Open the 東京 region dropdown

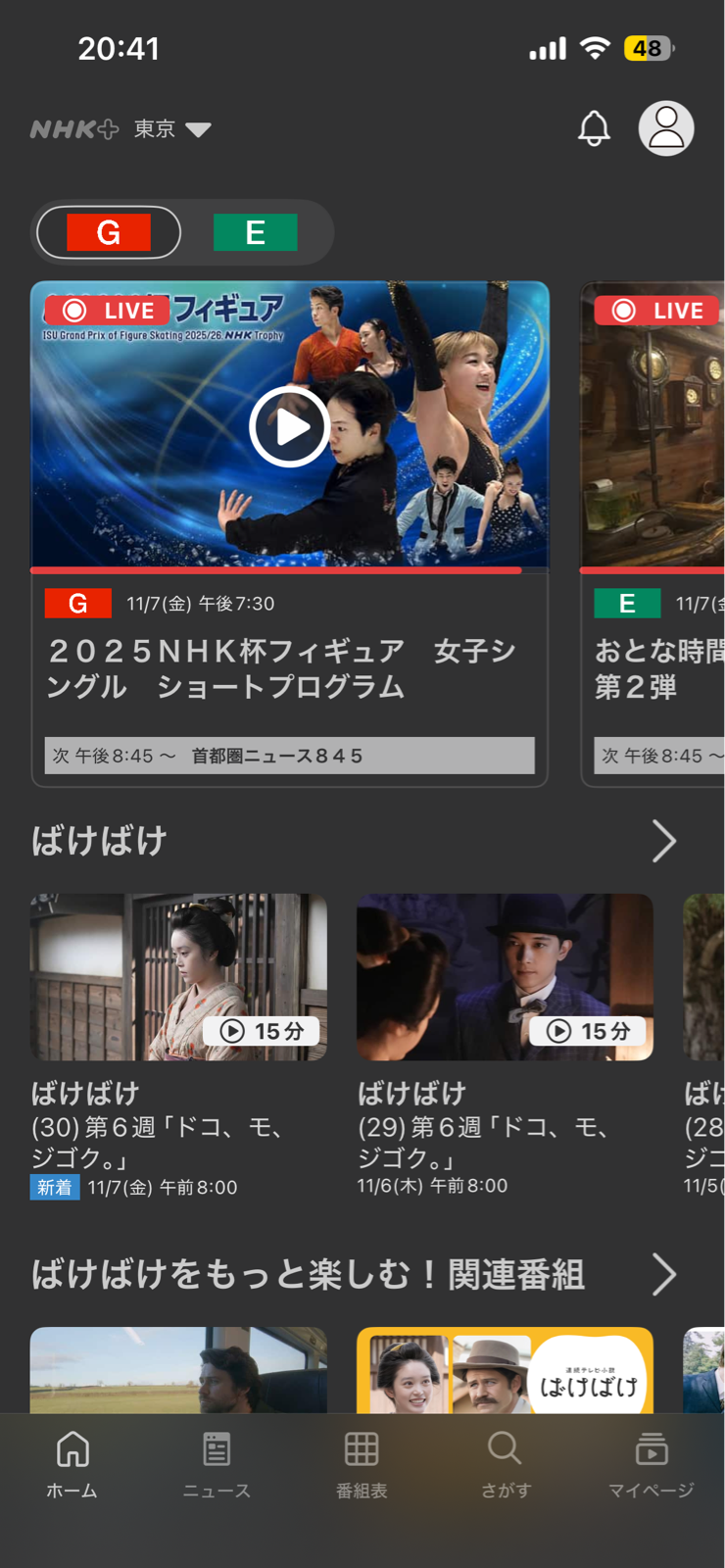[172, 129]
